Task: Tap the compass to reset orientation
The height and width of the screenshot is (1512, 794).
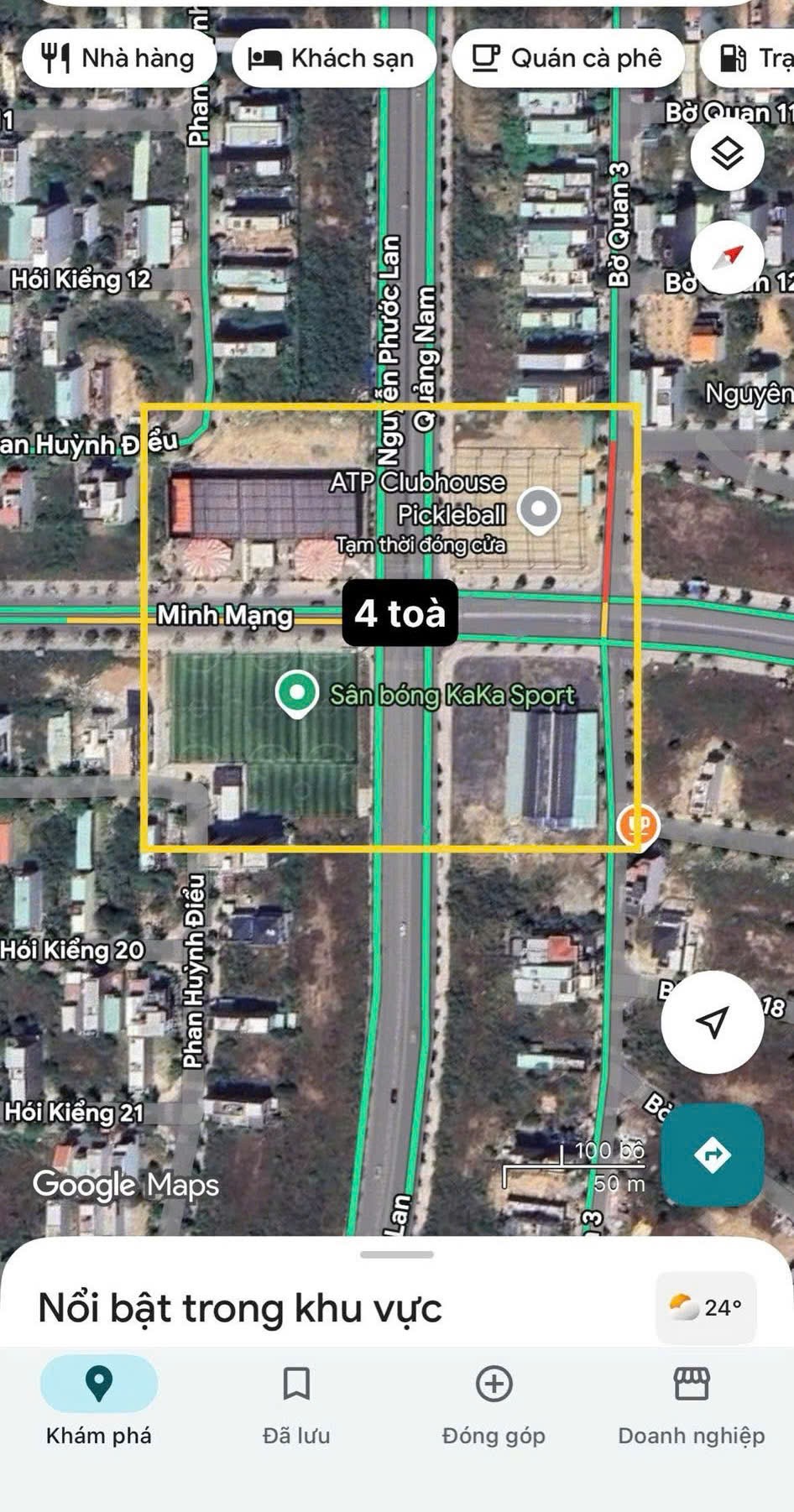Action: [x=727, y=257]
